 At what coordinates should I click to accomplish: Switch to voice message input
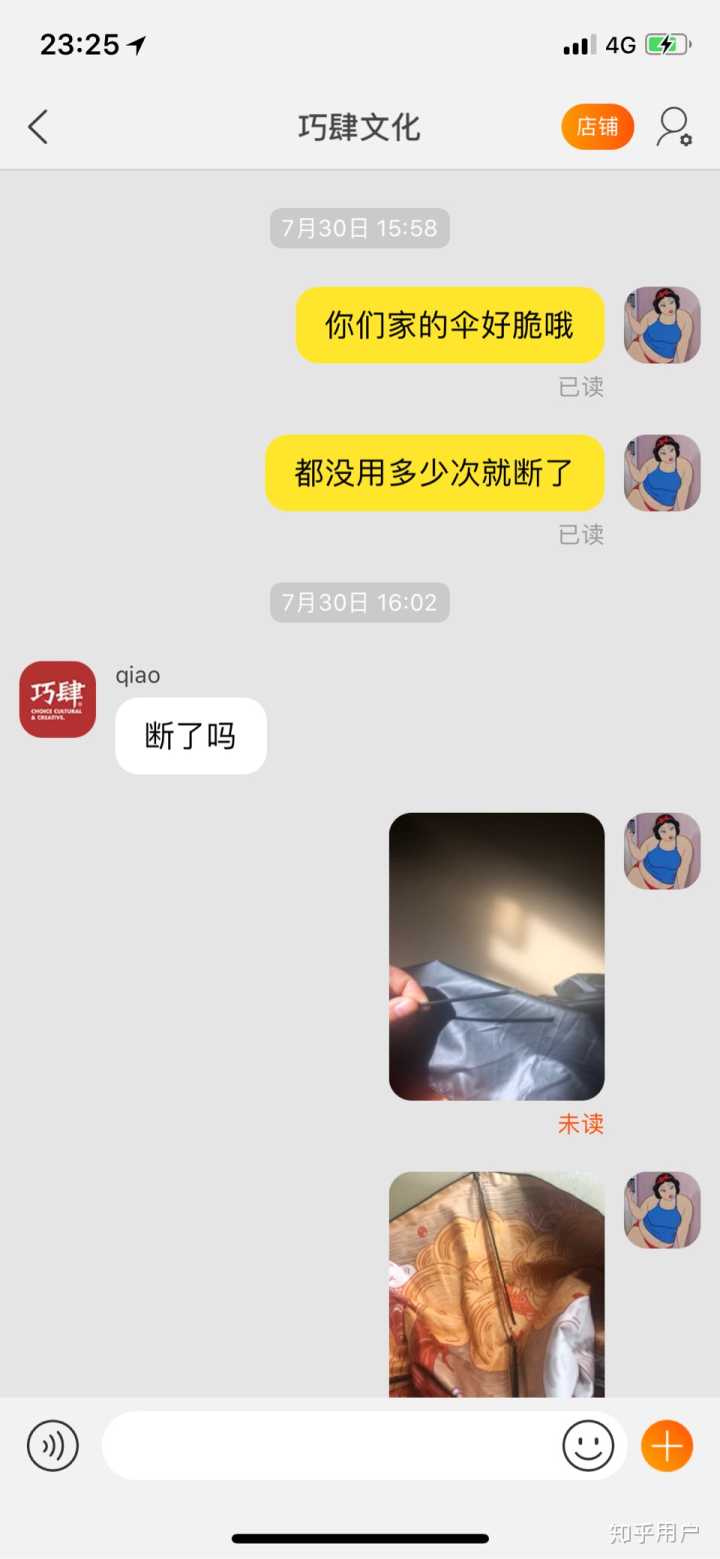coord(52,1445)
